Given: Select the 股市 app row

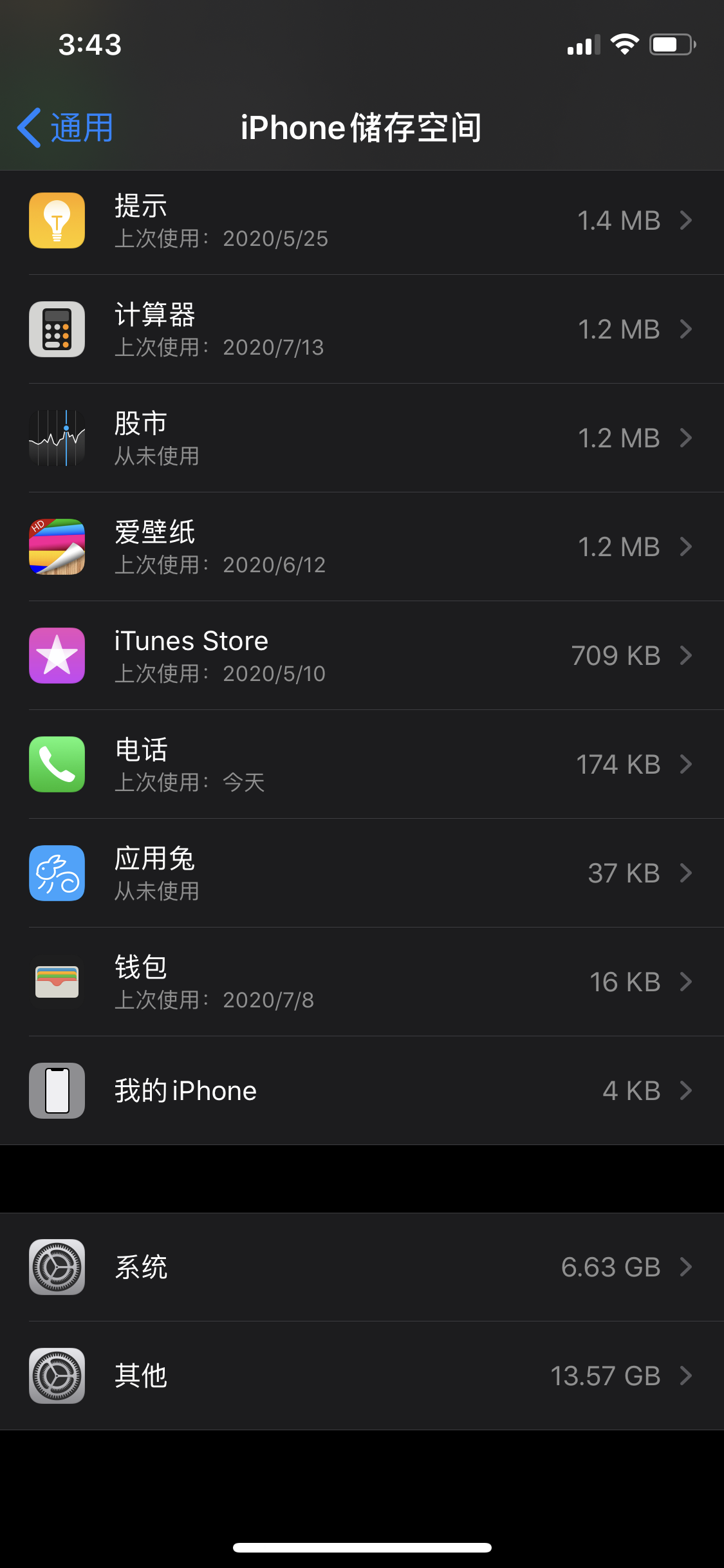Looking at the screenshot, I should pos(362,438).
